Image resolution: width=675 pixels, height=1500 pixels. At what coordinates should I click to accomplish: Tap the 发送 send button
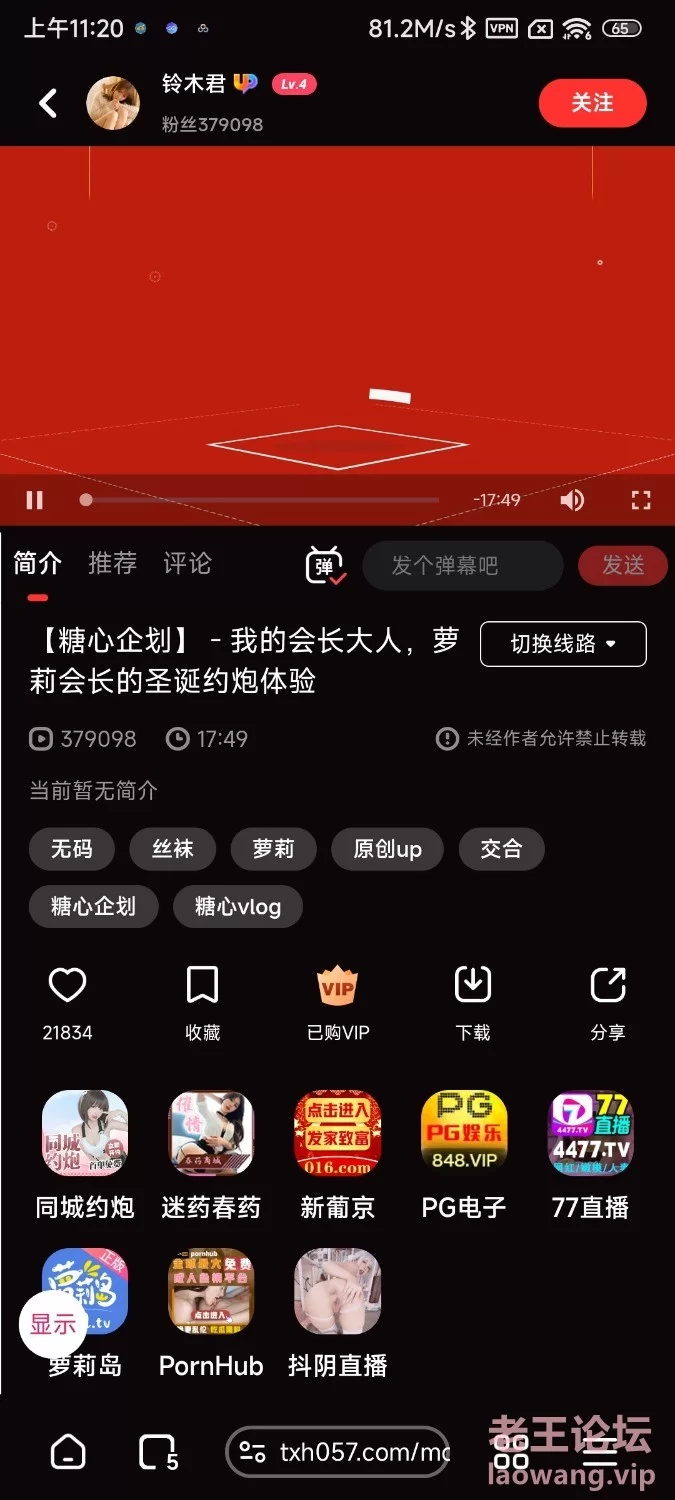coord(622,566)
